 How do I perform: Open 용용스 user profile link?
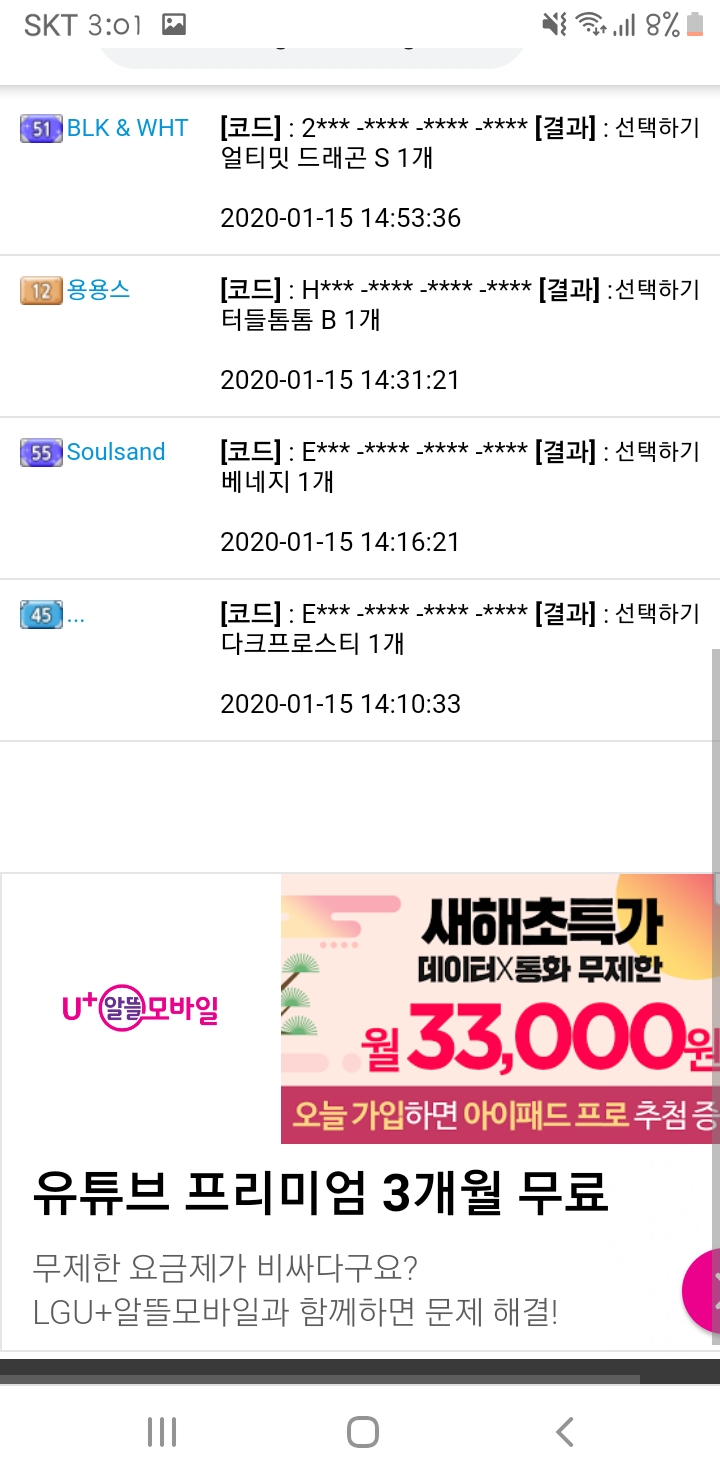(x=98, y=290)
